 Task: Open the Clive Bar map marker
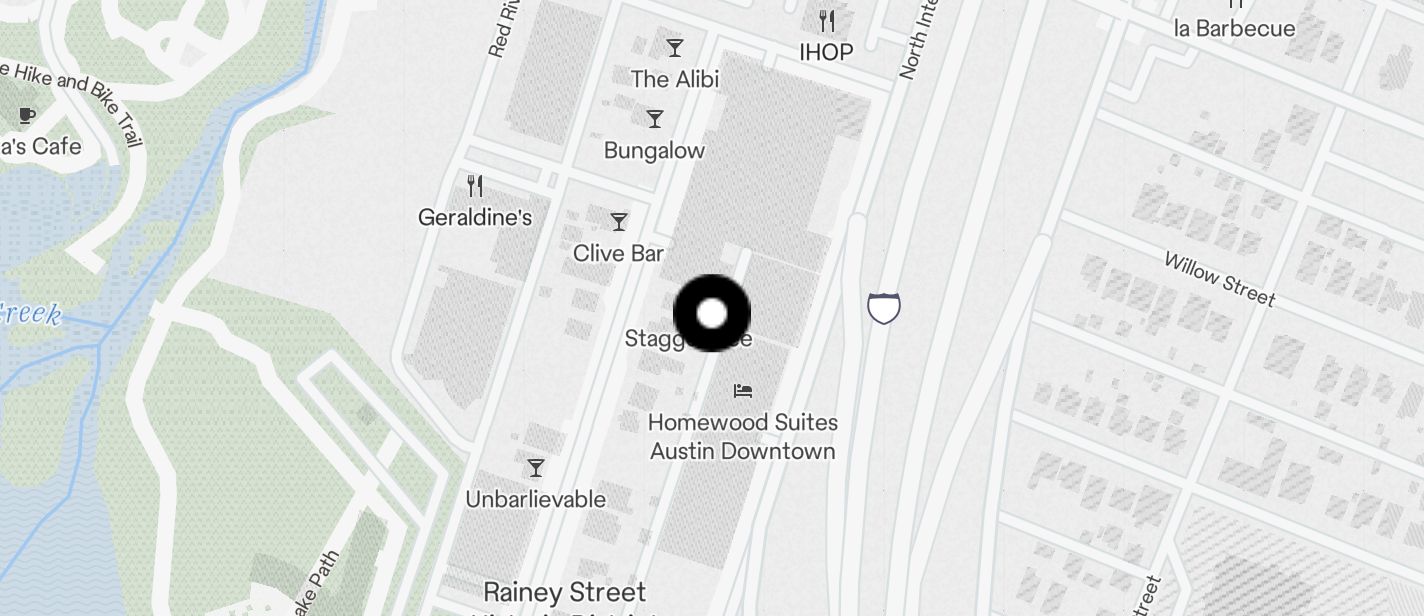coord(619,222)
